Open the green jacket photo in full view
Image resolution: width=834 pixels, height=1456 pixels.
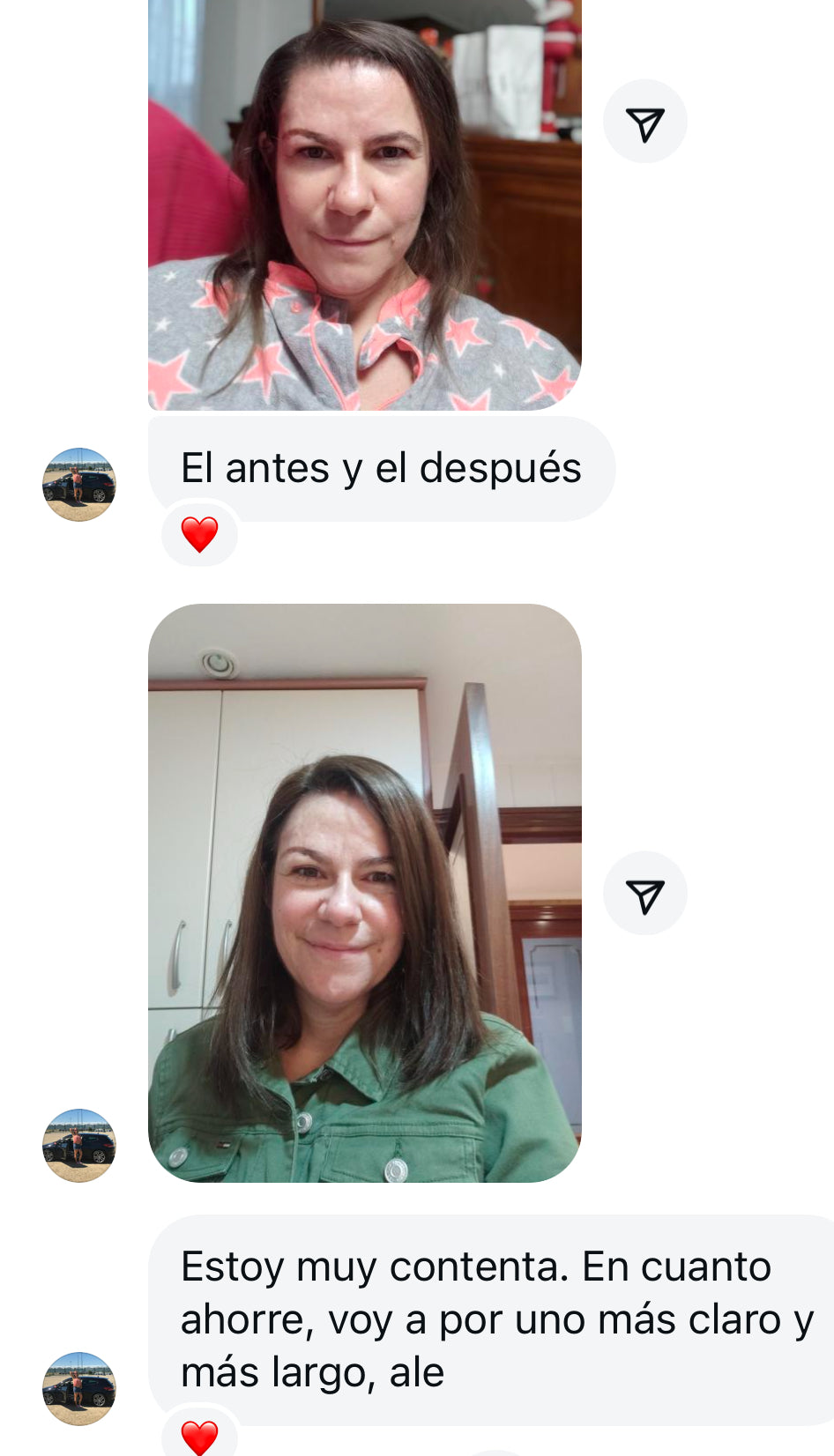[364, 892]
